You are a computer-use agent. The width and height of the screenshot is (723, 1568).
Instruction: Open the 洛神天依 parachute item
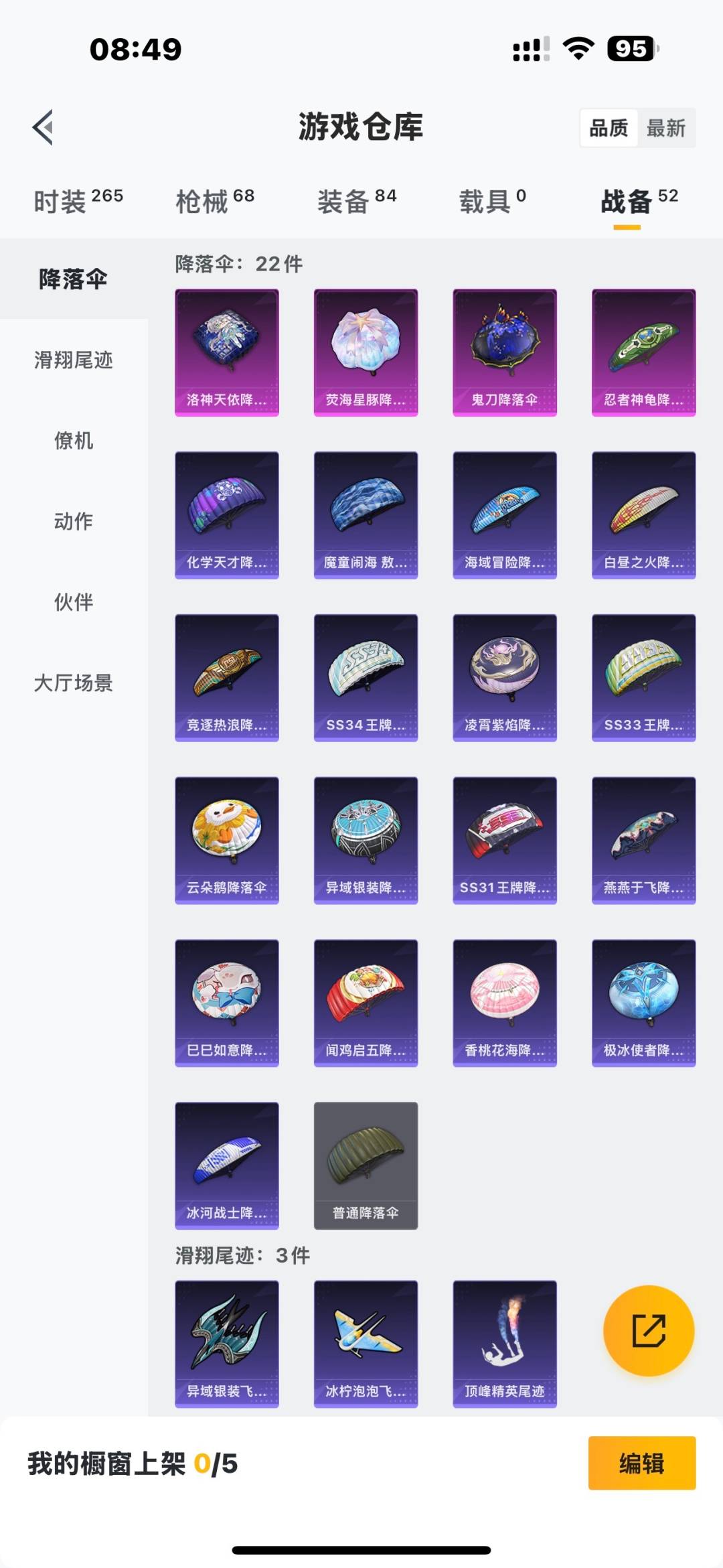227,352
